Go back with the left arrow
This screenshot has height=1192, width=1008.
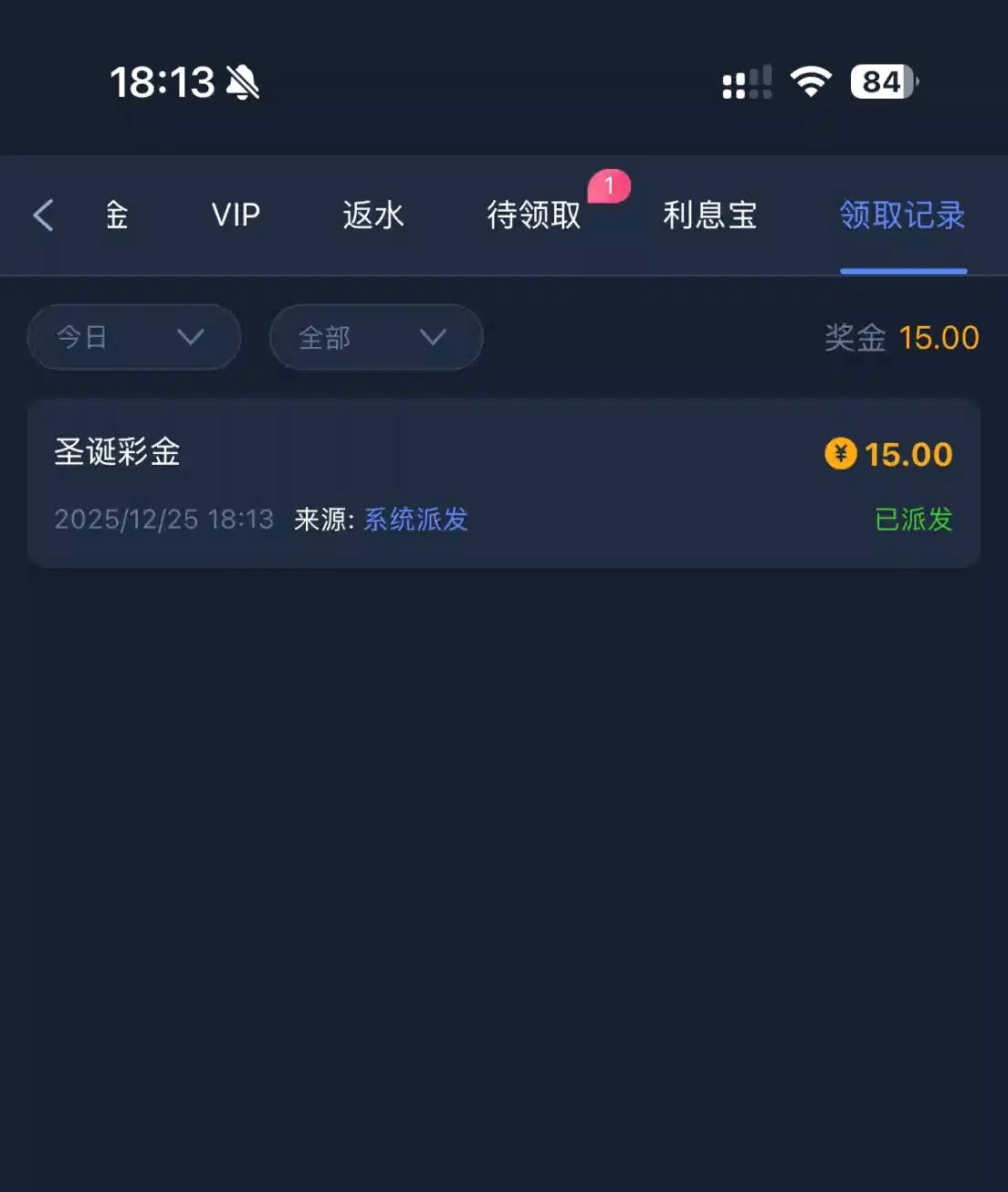click(43, 216)
